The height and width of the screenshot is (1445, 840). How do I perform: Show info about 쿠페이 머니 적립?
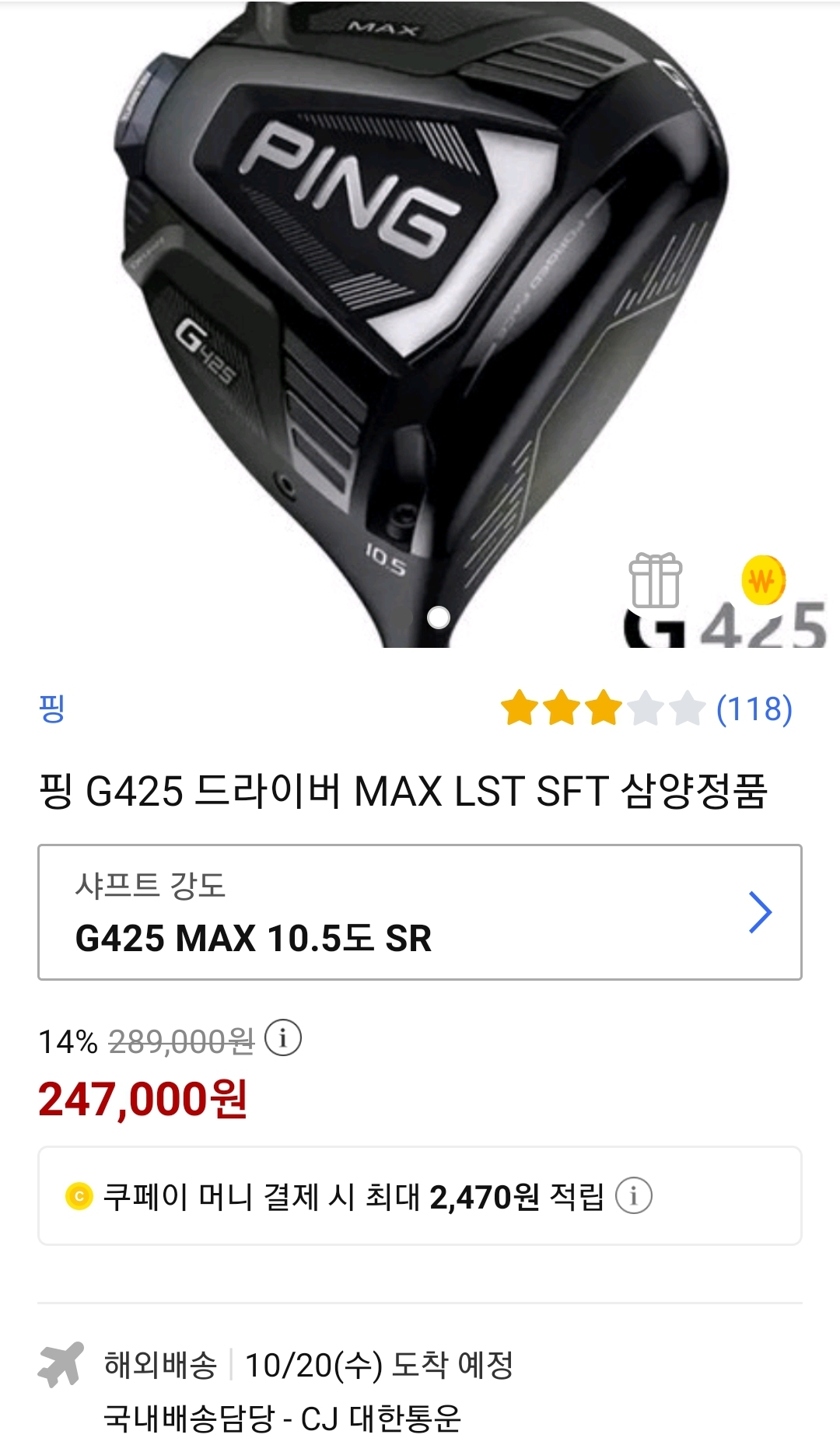tap(634, 1195)
